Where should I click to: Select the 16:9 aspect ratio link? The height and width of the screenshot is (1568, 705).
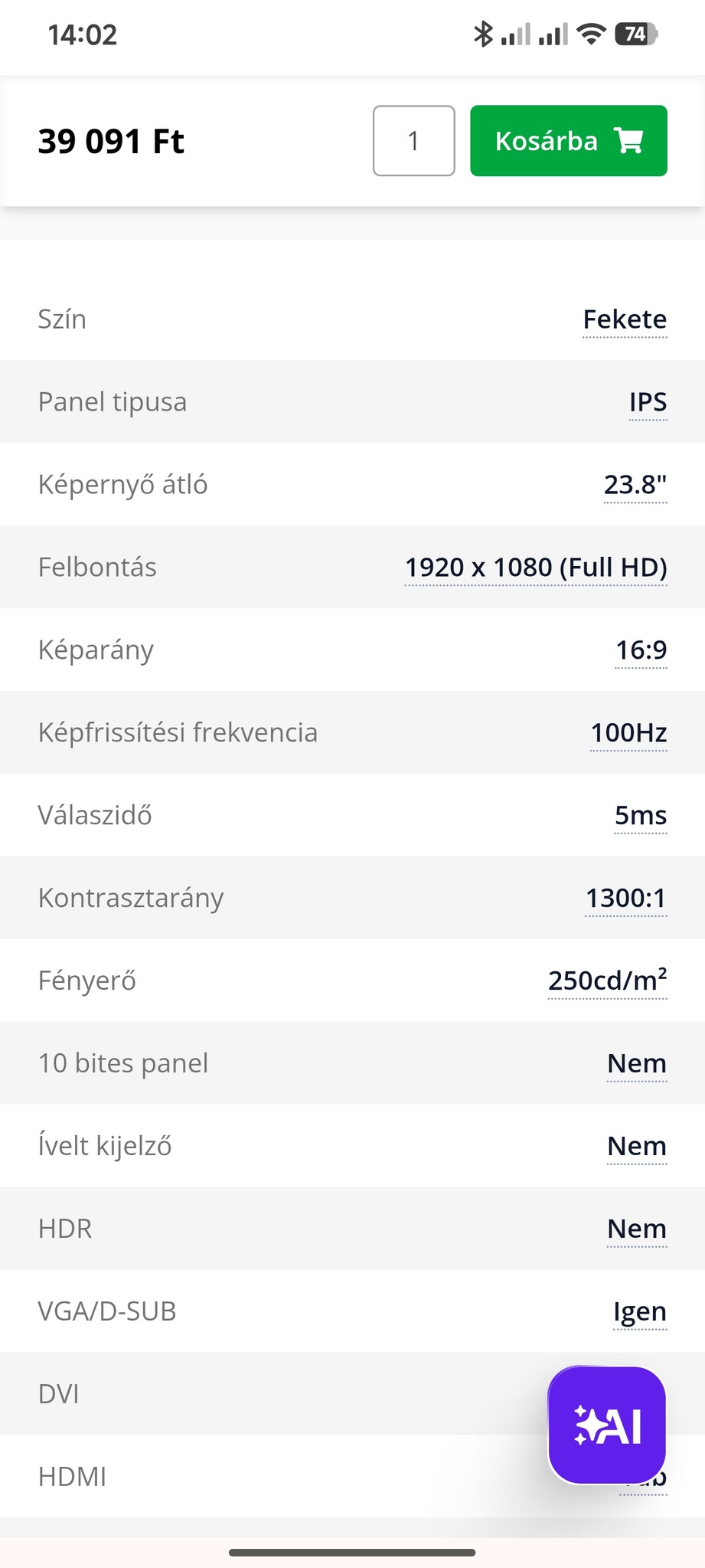(x=641, y=650)
